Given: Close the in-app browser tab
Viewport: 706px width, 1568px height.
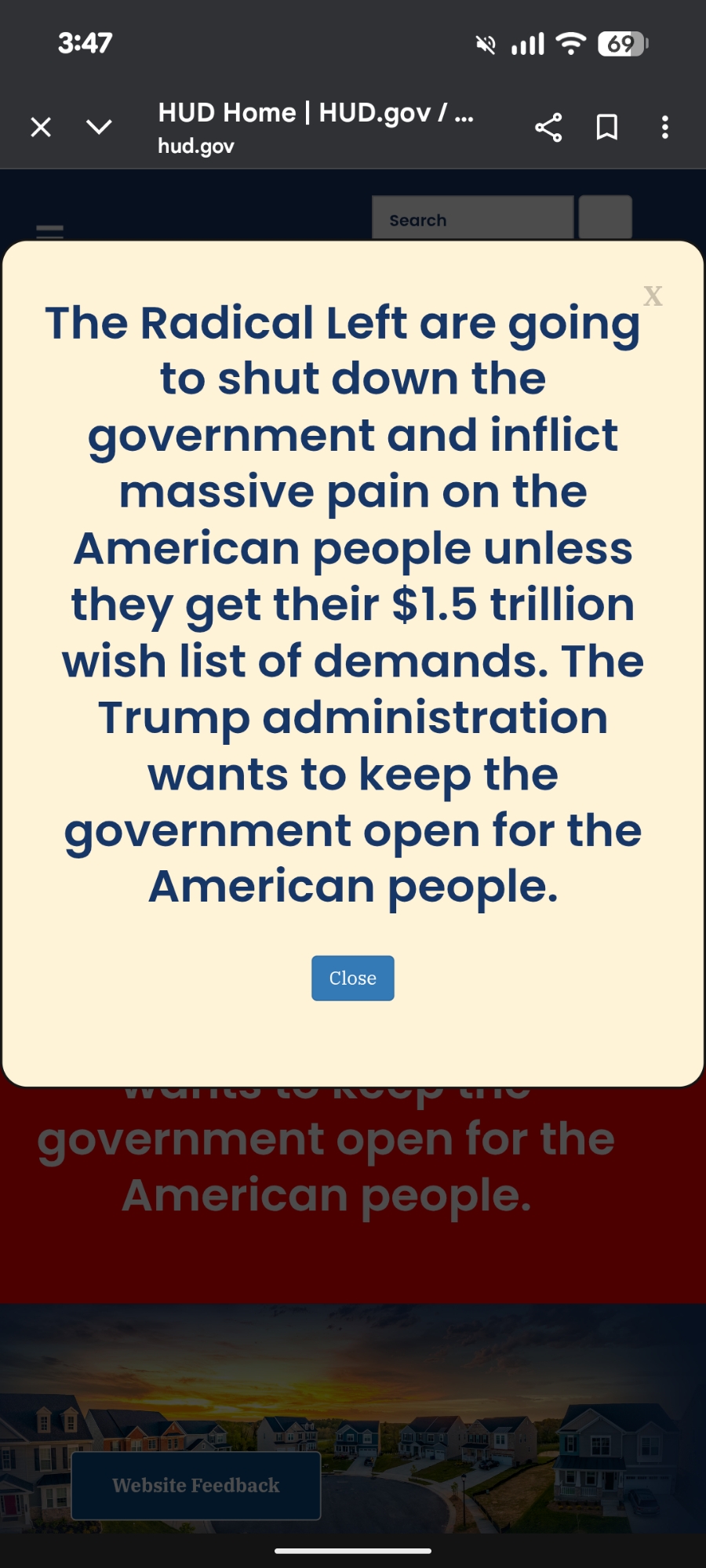Looking at the screenshot, I should (x=41, y=127).
